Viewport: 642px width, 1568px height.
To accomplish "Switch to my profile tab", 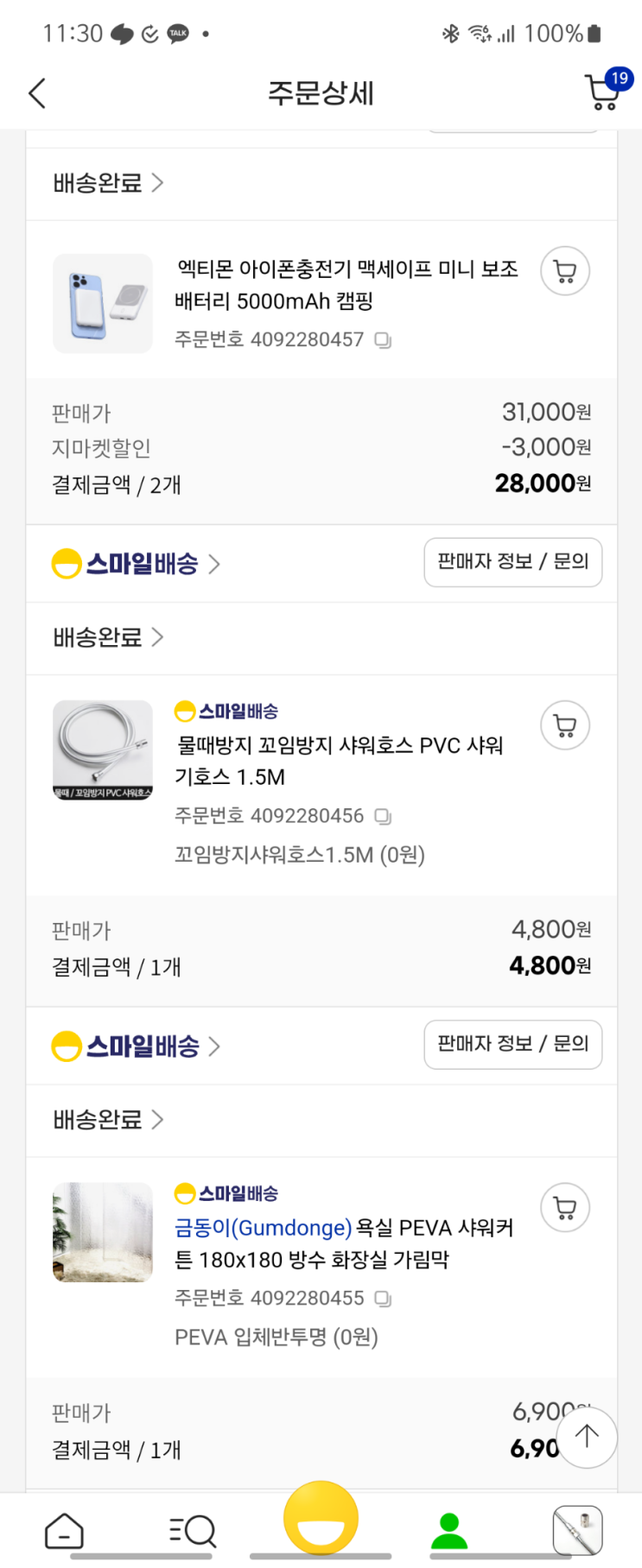I will 448,1531.
